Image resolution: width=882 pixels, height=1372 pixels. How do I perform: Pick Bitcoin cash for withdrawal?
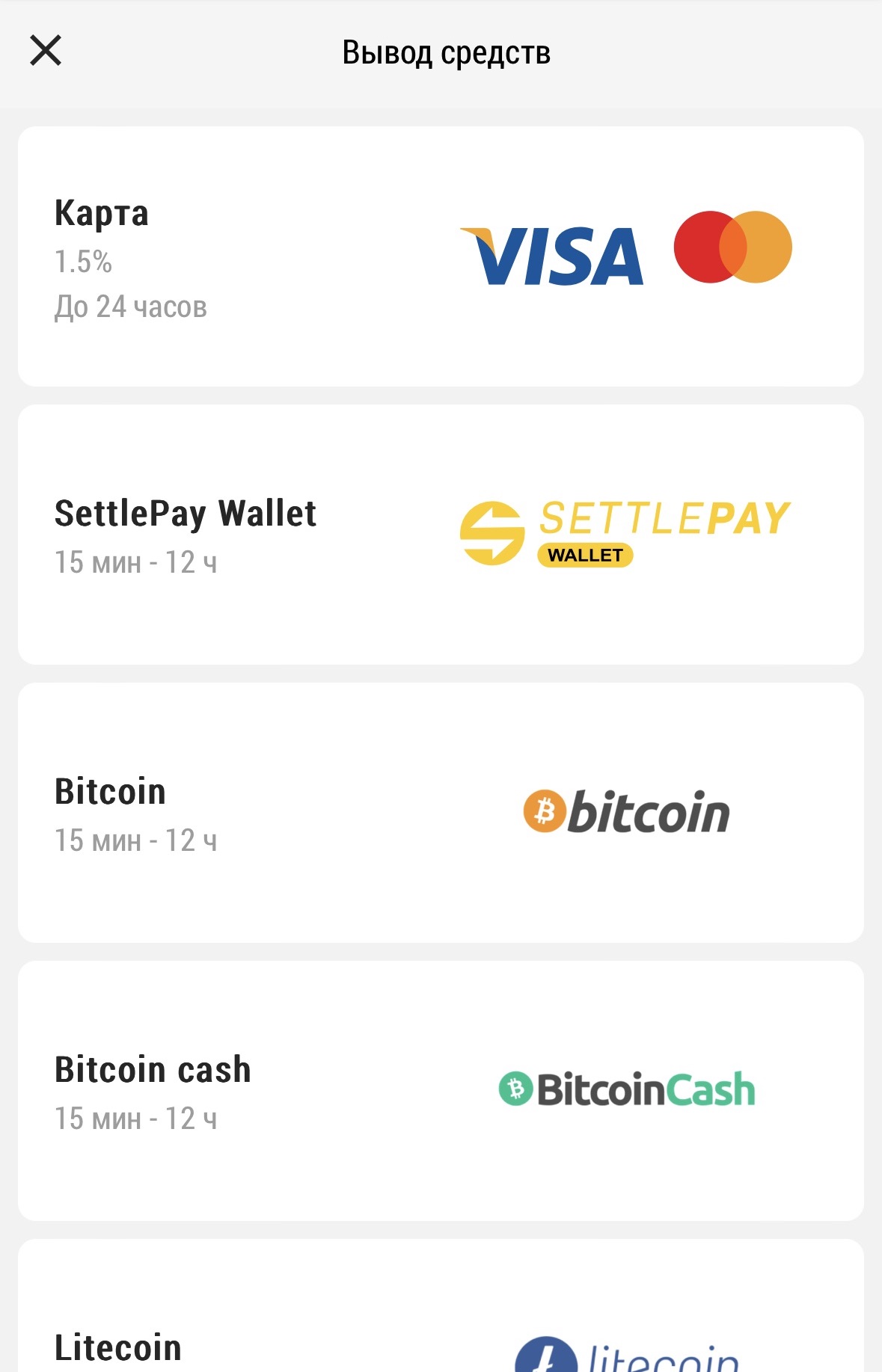tap(441, 1091)
